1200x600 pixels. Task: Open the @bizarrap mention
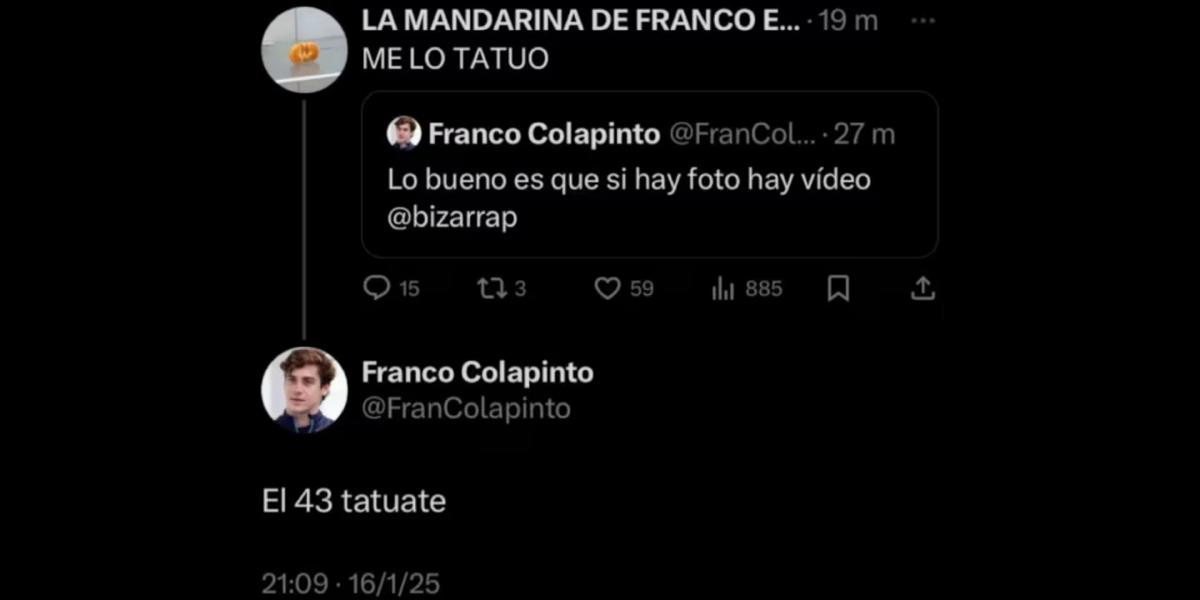[x=451, y=217]
